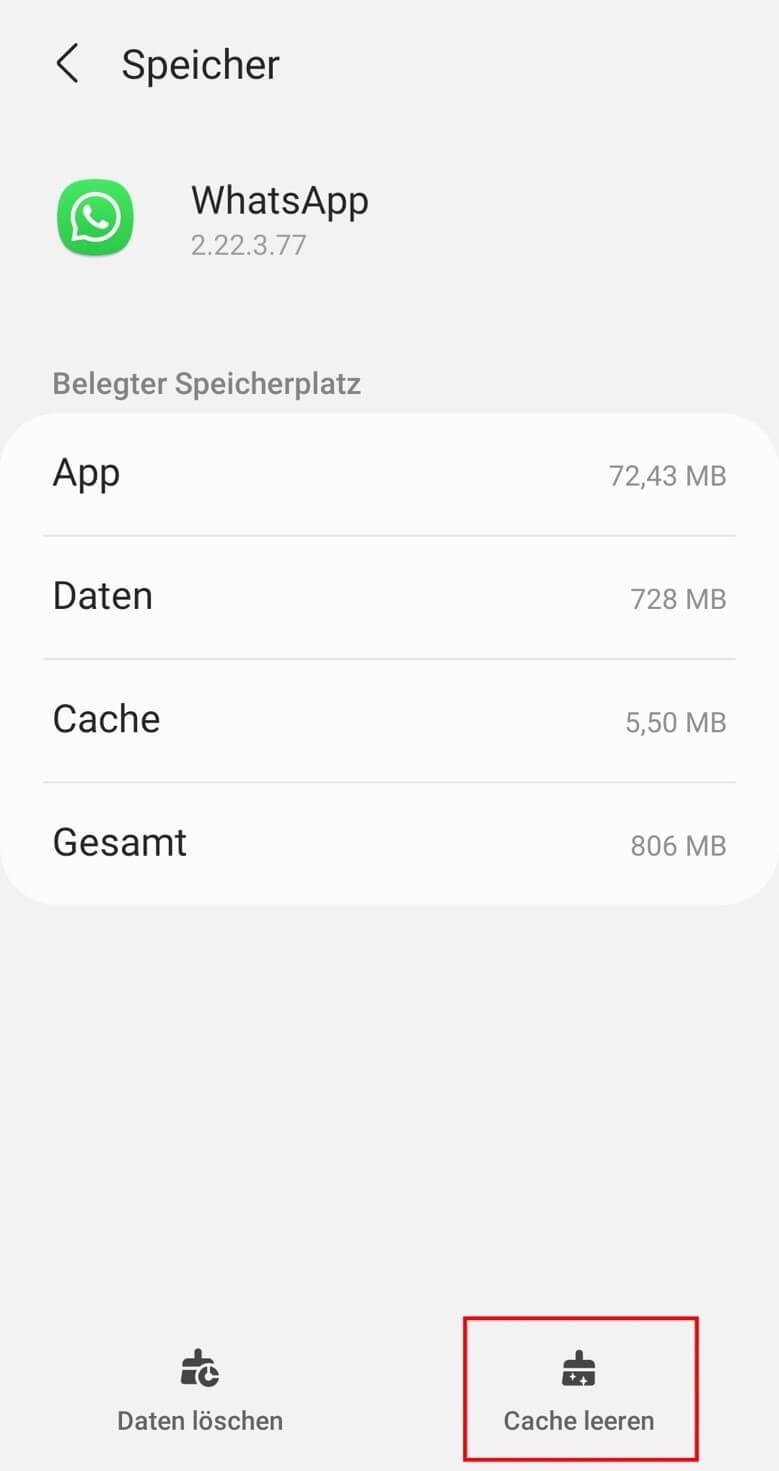
Task: Go back from the Speicher screen
Action: click(67, 64)
